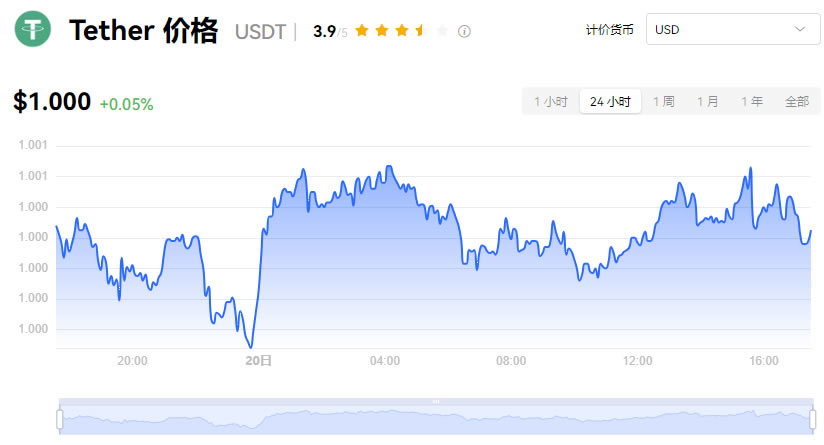Switch chart to 1 周 range
This screenshot has width=824, height=445.
(x=664, y=101)
